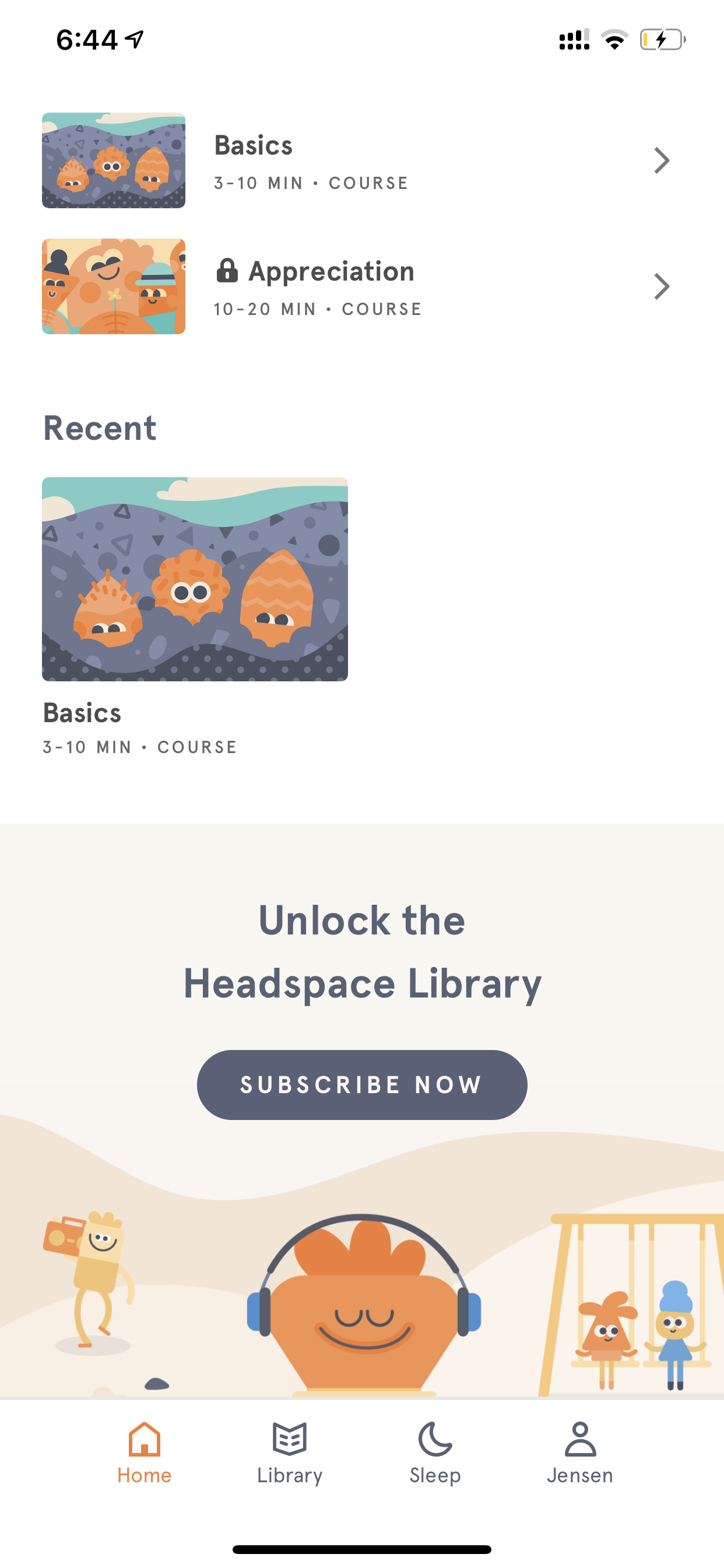This screenshot has height=1568, width=724.
Task: Switch to the Library tab
Action: [290, 1454]
